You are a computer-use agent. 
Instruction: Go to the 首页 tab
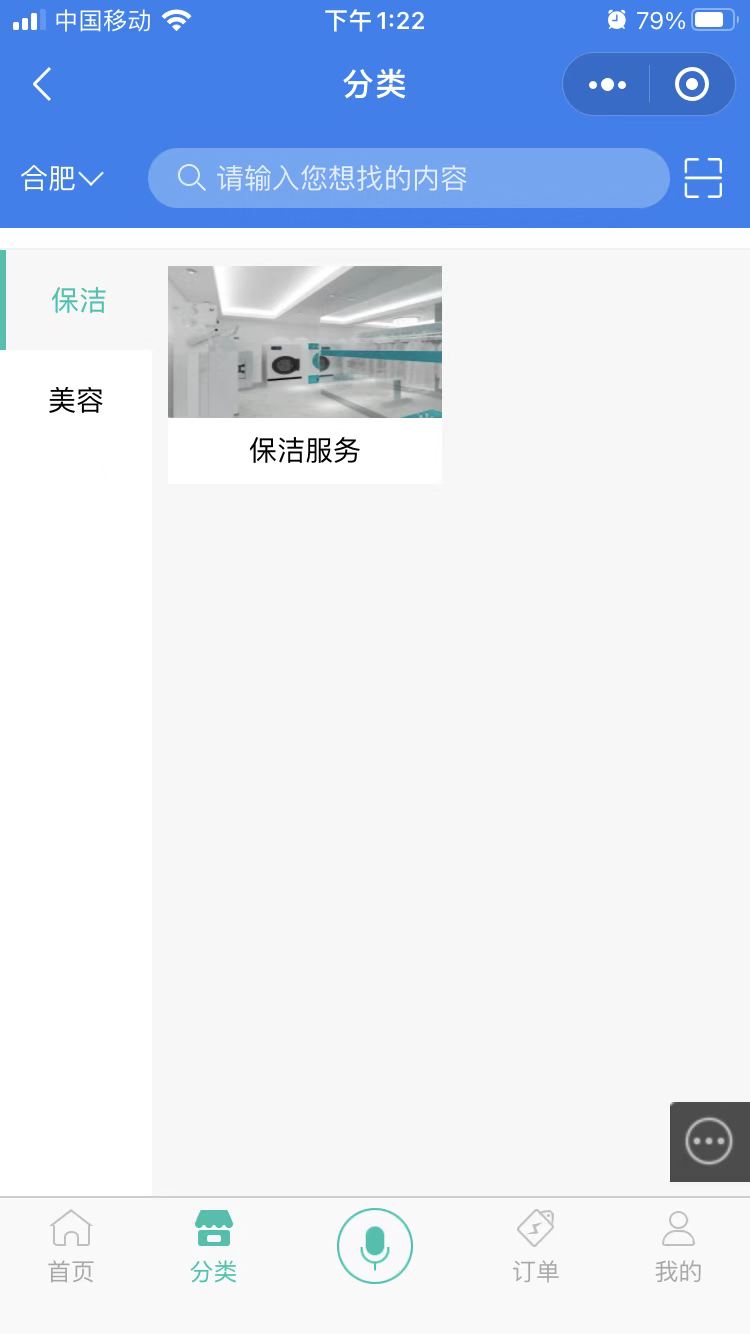(71, 1247)
